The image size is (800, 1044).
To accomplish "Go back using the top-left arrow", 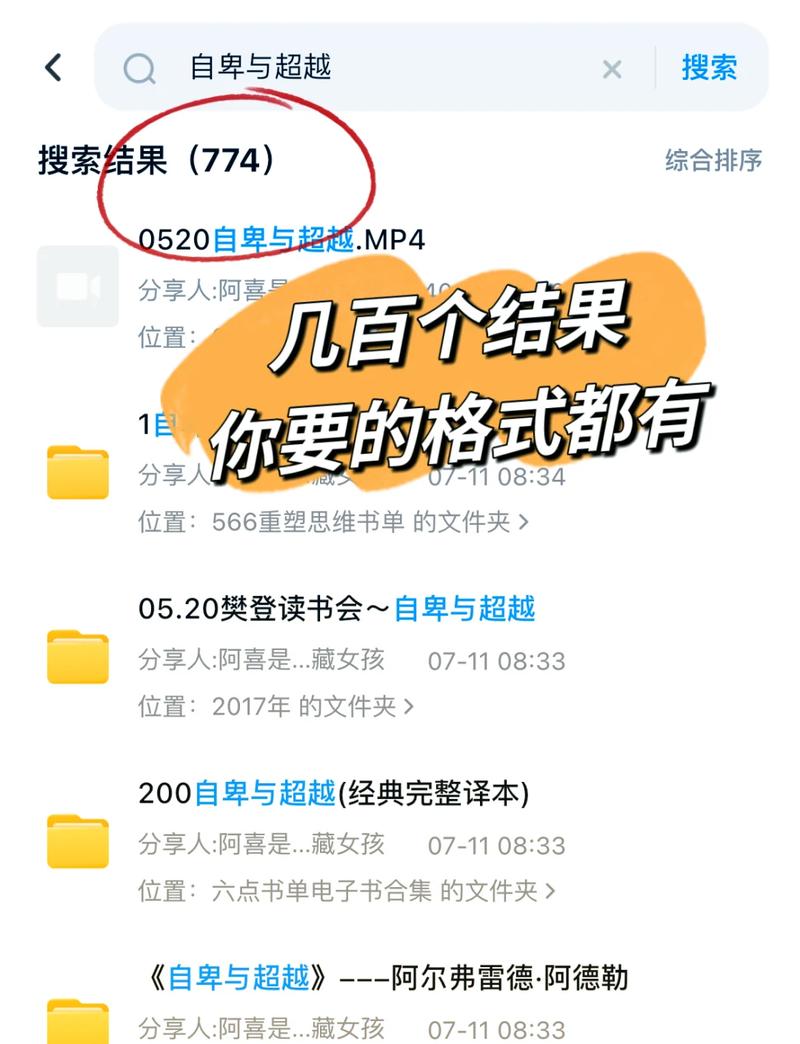I will [x=53, y=68].
